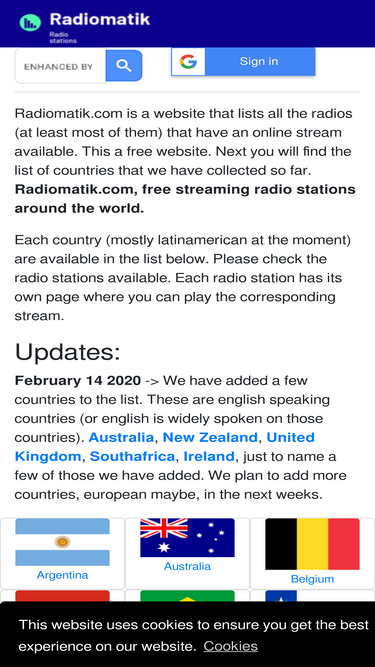Screen dimensions: 375x667
Task: Open the Southafrica link
Action: click(x=132, y=456)
